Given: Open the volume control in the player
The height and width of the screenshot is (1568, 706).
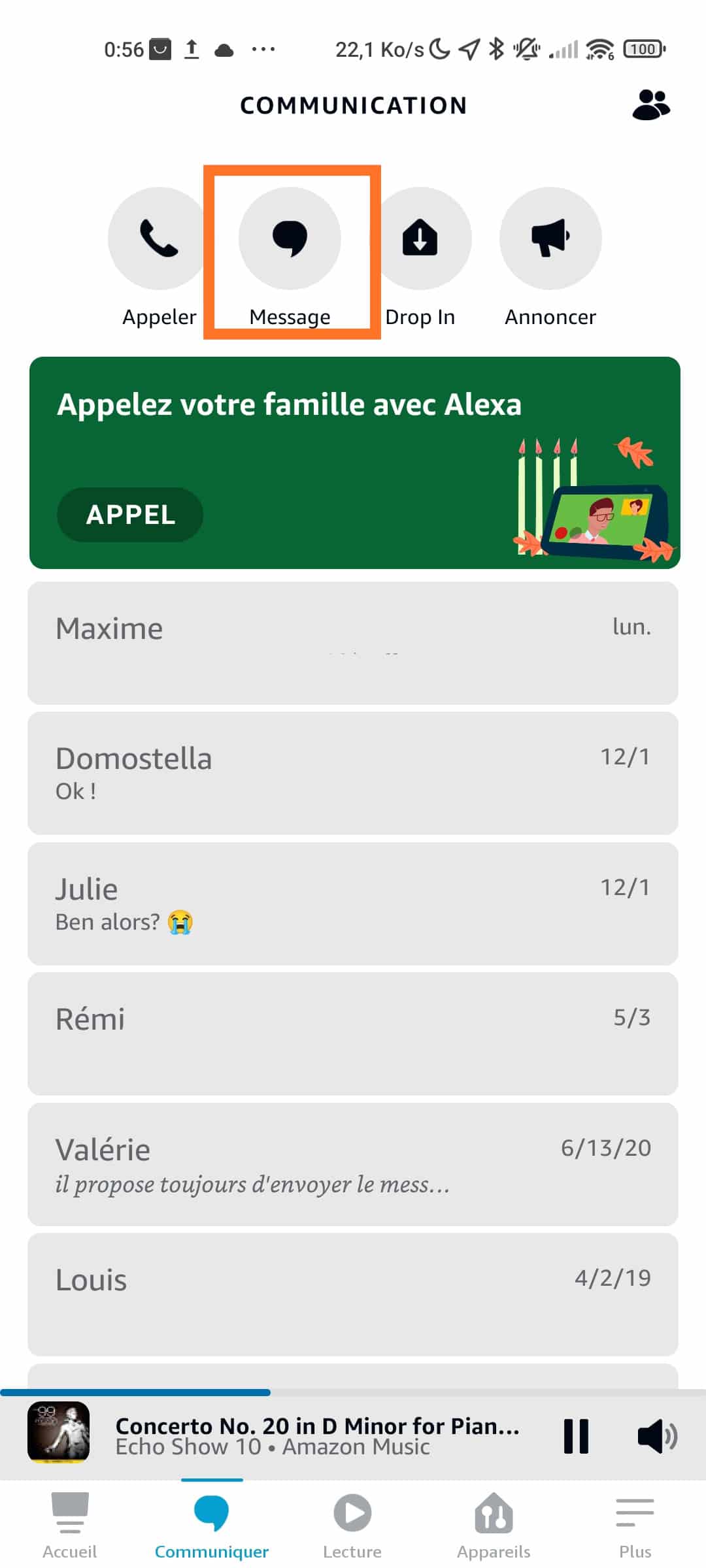Looking at the screenshot, I should (x=657, y=1437).
